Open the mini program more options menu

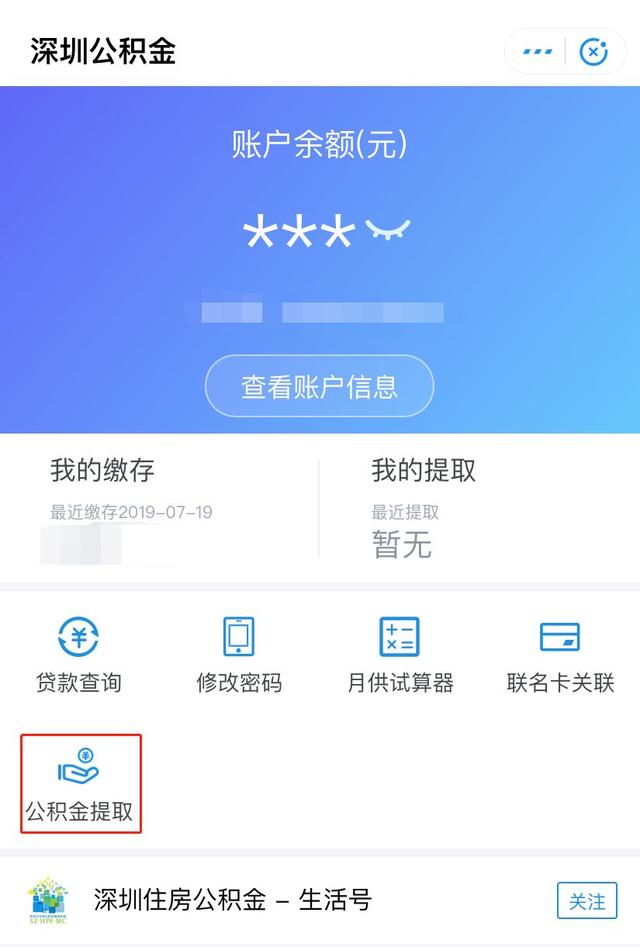click(x=537, y=52)
